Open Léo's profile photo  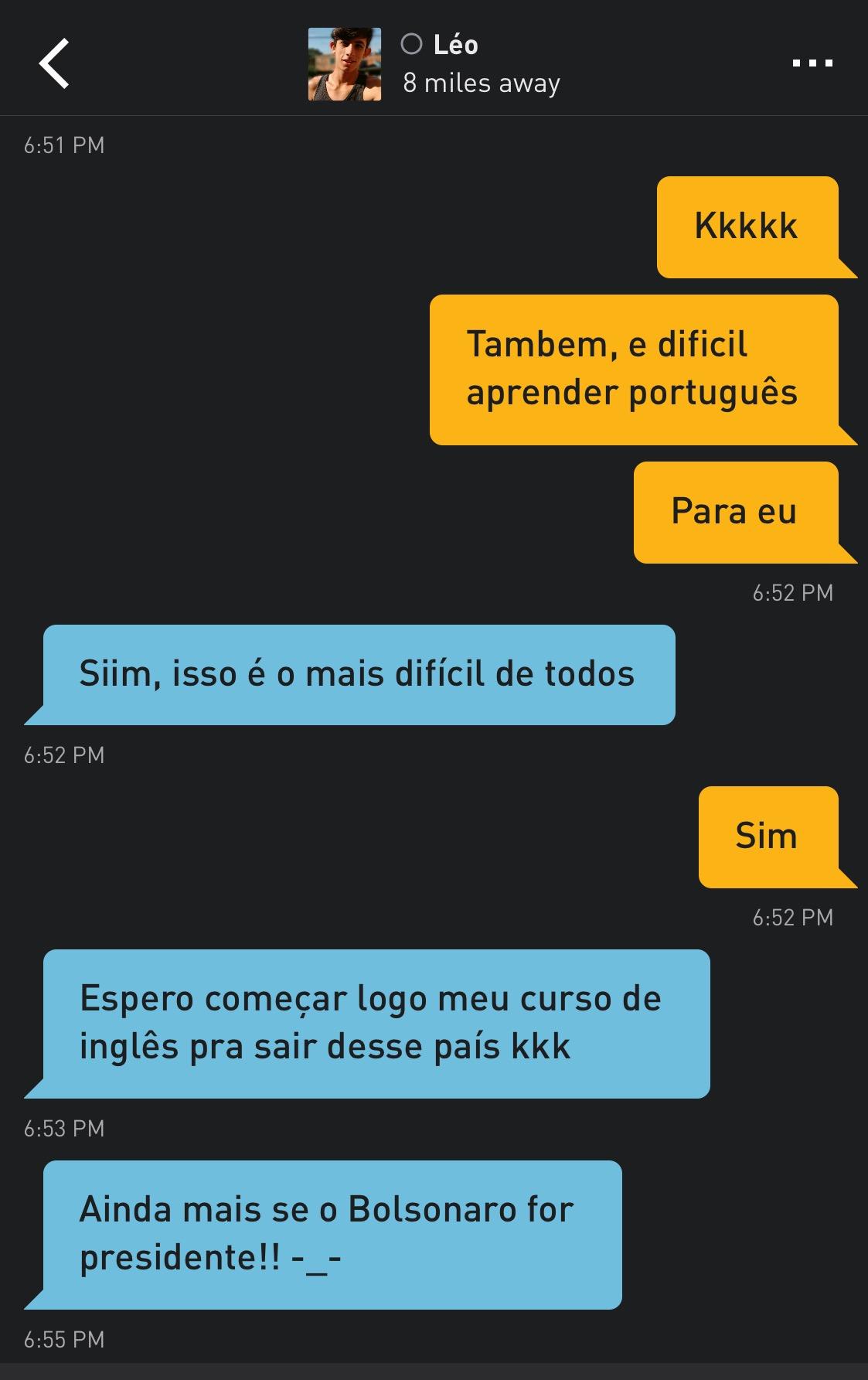[345, 64]
